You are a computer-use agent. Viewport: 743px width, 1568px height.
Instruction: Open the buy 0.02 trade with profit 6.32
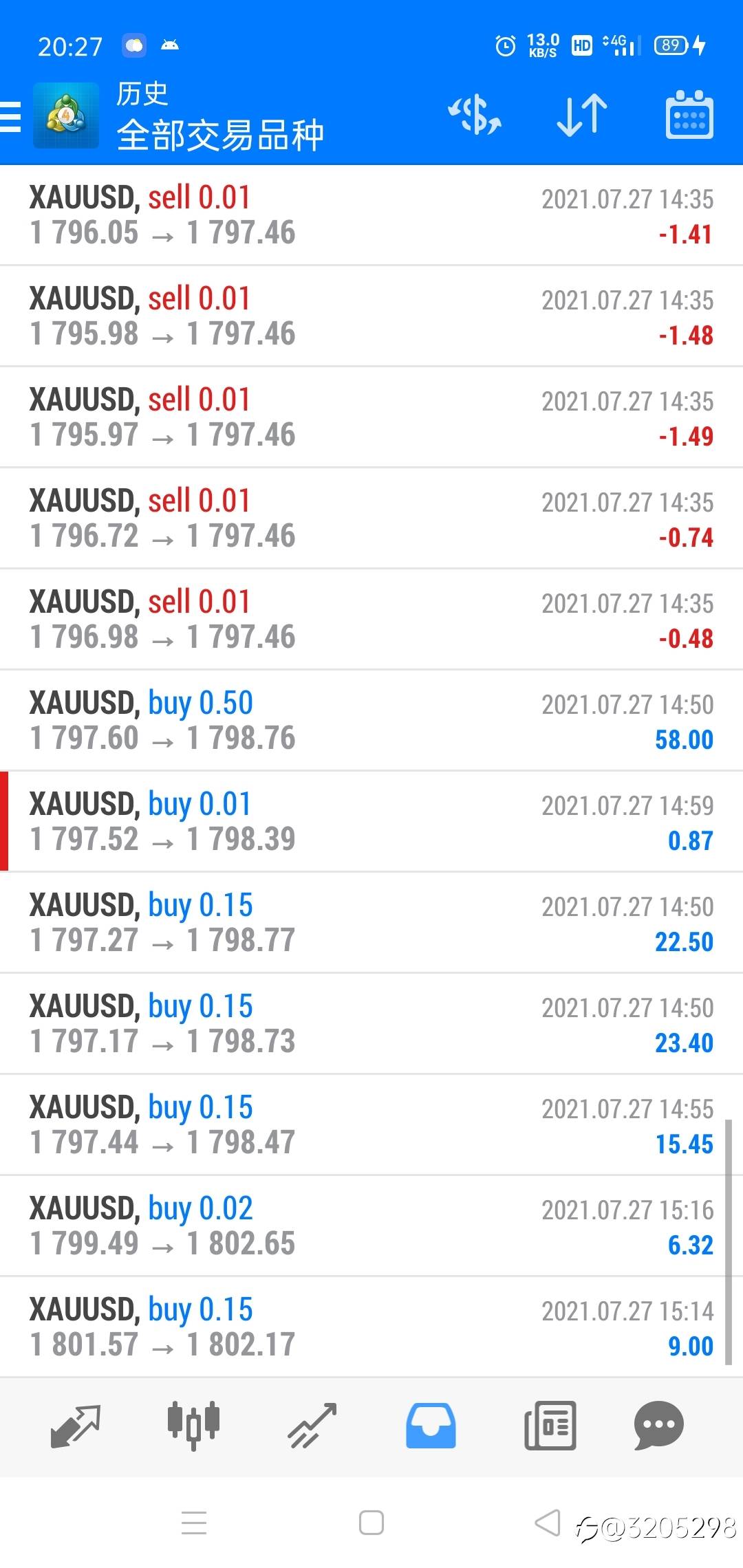(371, 1226)
